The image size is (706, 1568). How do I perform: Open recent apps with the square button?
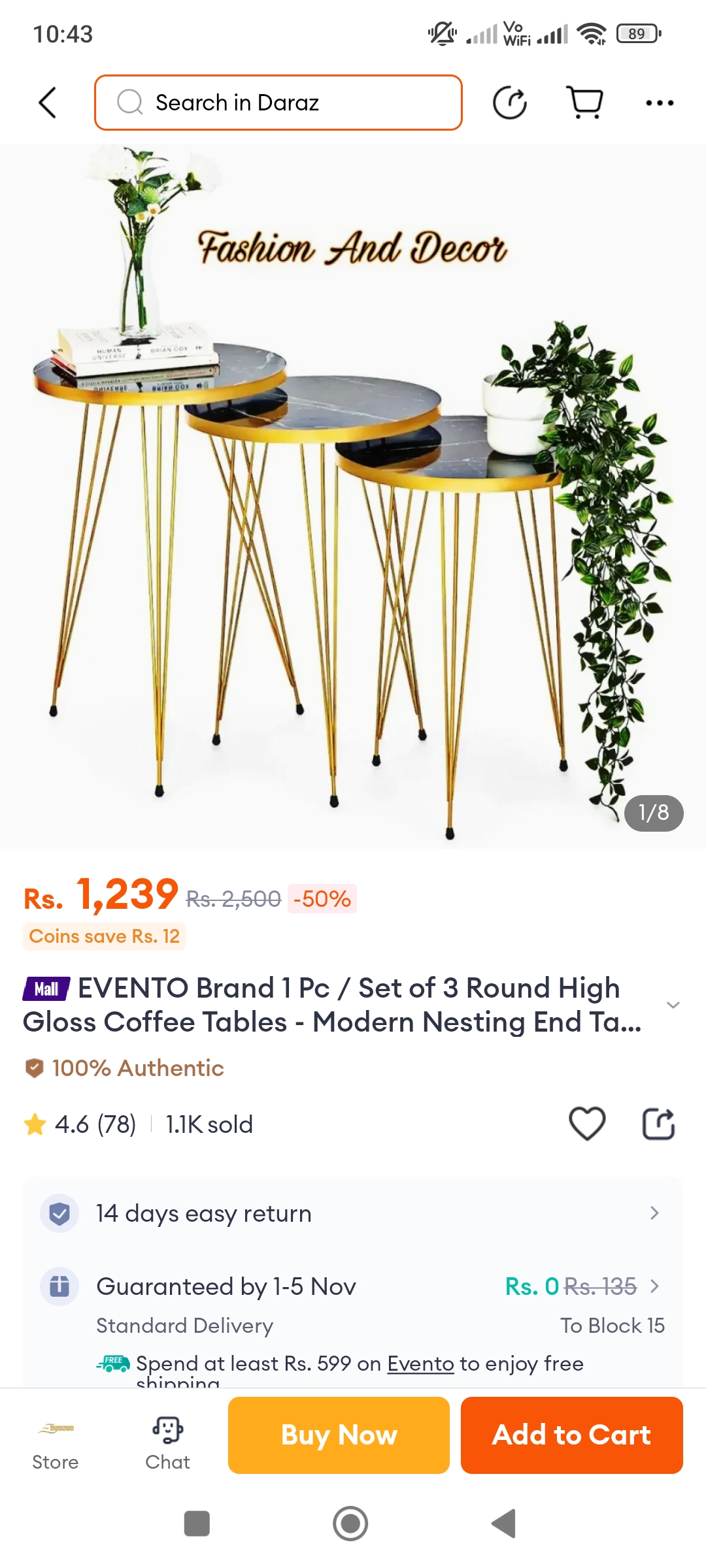(x=197, y=1524)
